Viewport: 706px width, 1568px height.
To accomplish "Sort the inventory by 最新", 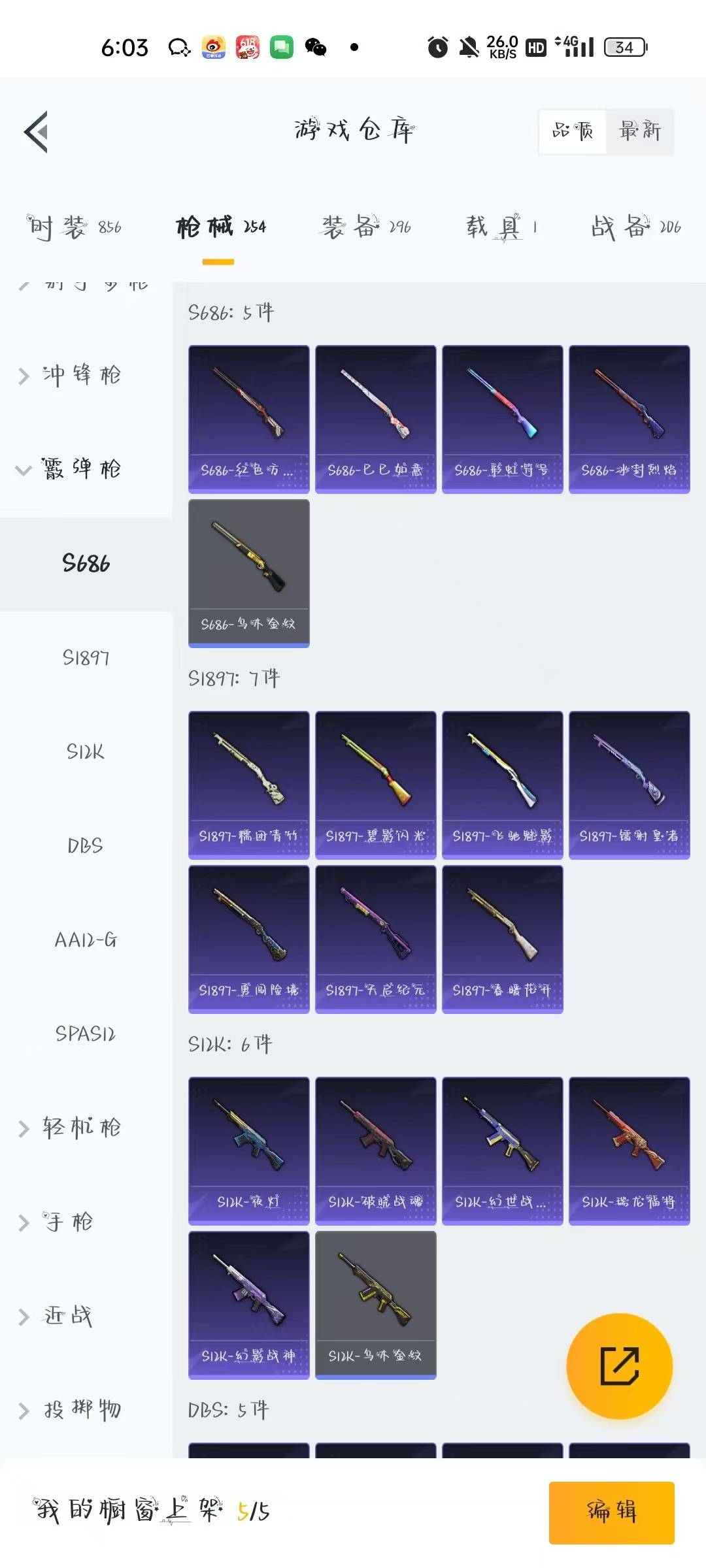I will click(x=640, y=131).
